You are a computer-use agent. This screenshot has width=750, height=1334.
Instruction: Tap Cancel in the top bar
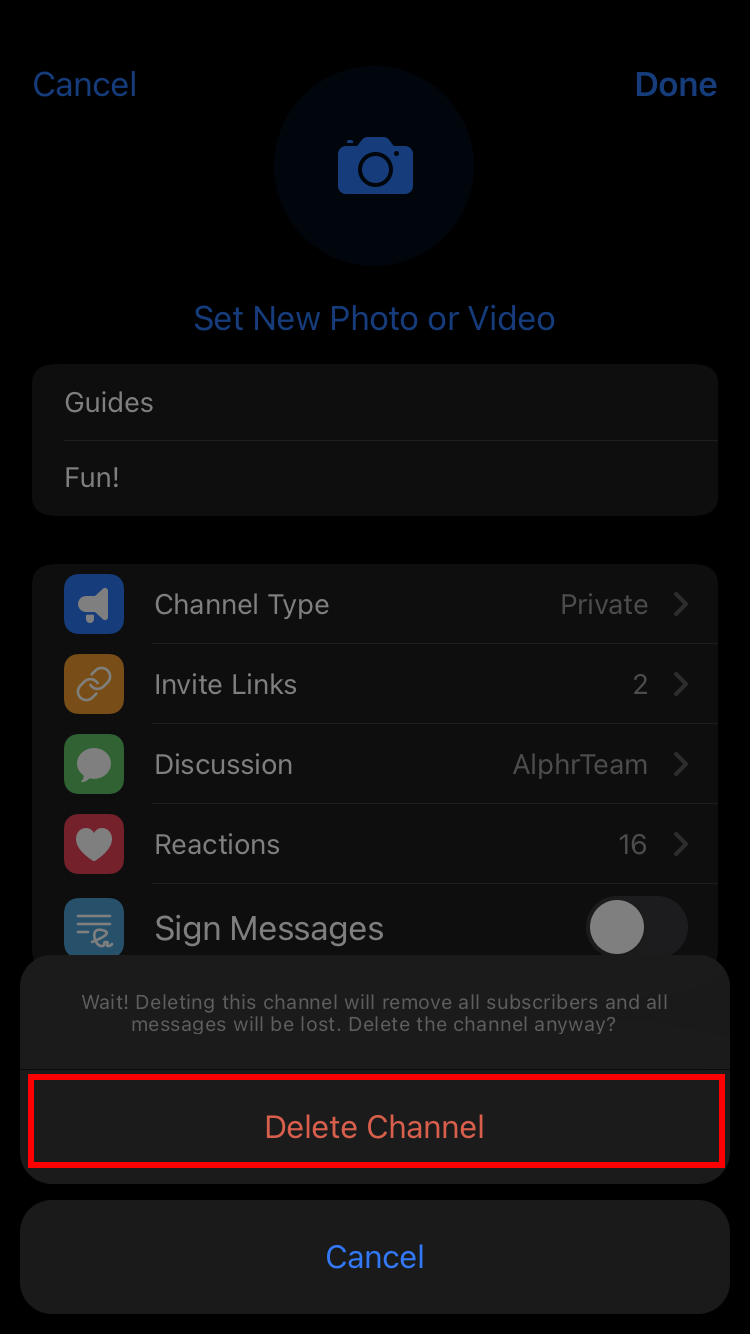[85, 85]
